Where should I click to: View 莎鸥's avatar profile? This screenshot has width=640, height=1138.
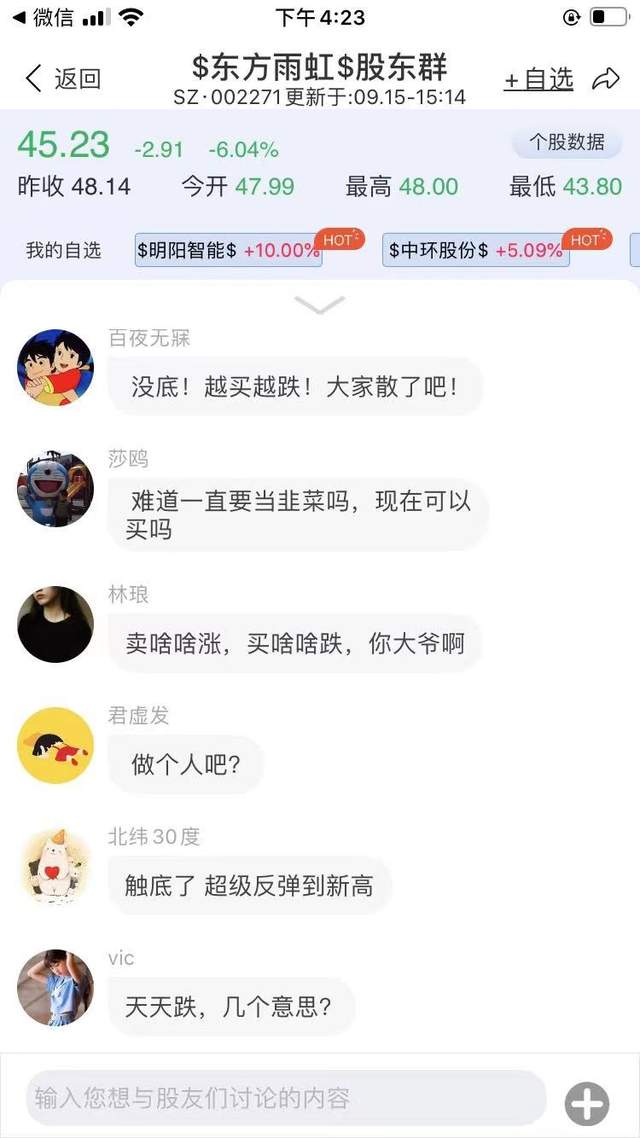55,488
